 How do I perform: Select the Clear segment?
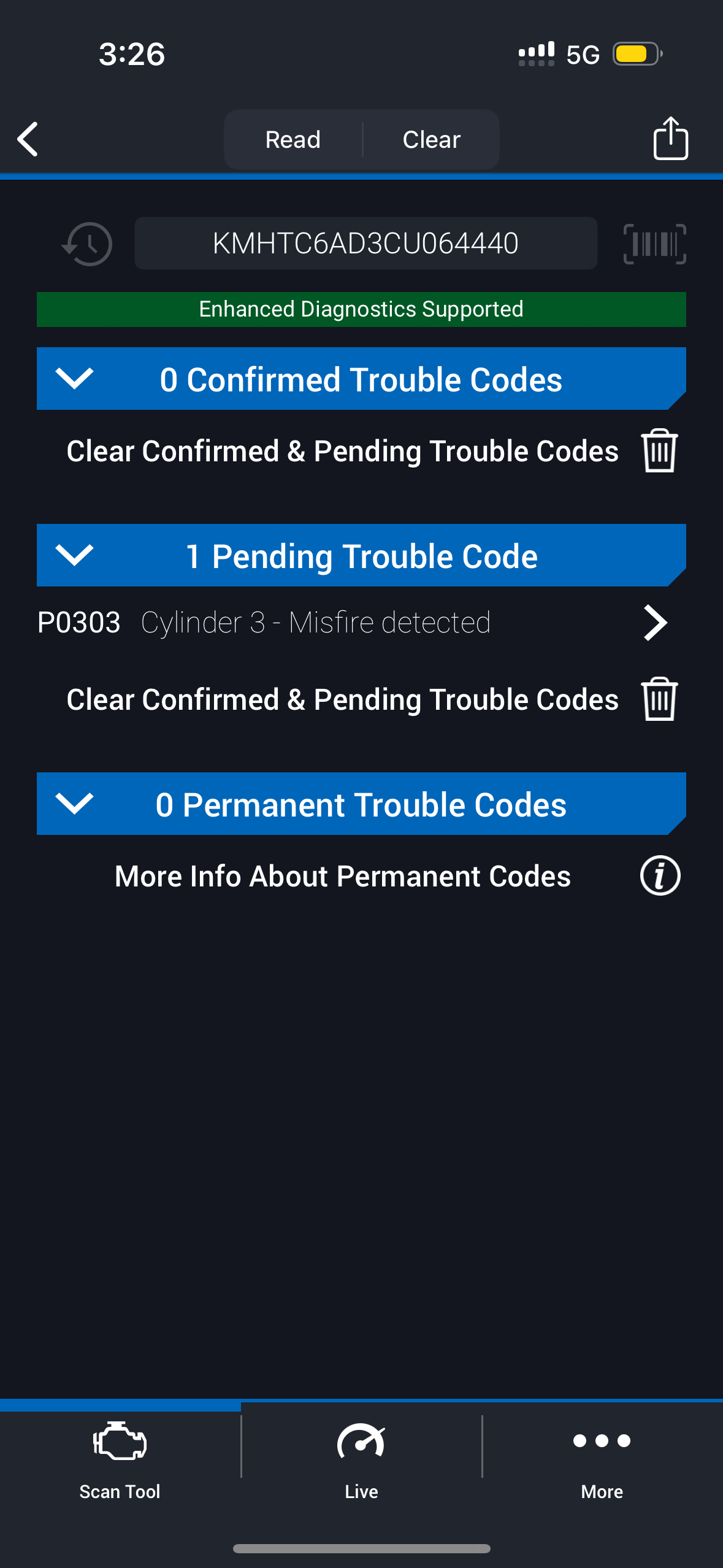pyautogui.click(x=431, y=140)
